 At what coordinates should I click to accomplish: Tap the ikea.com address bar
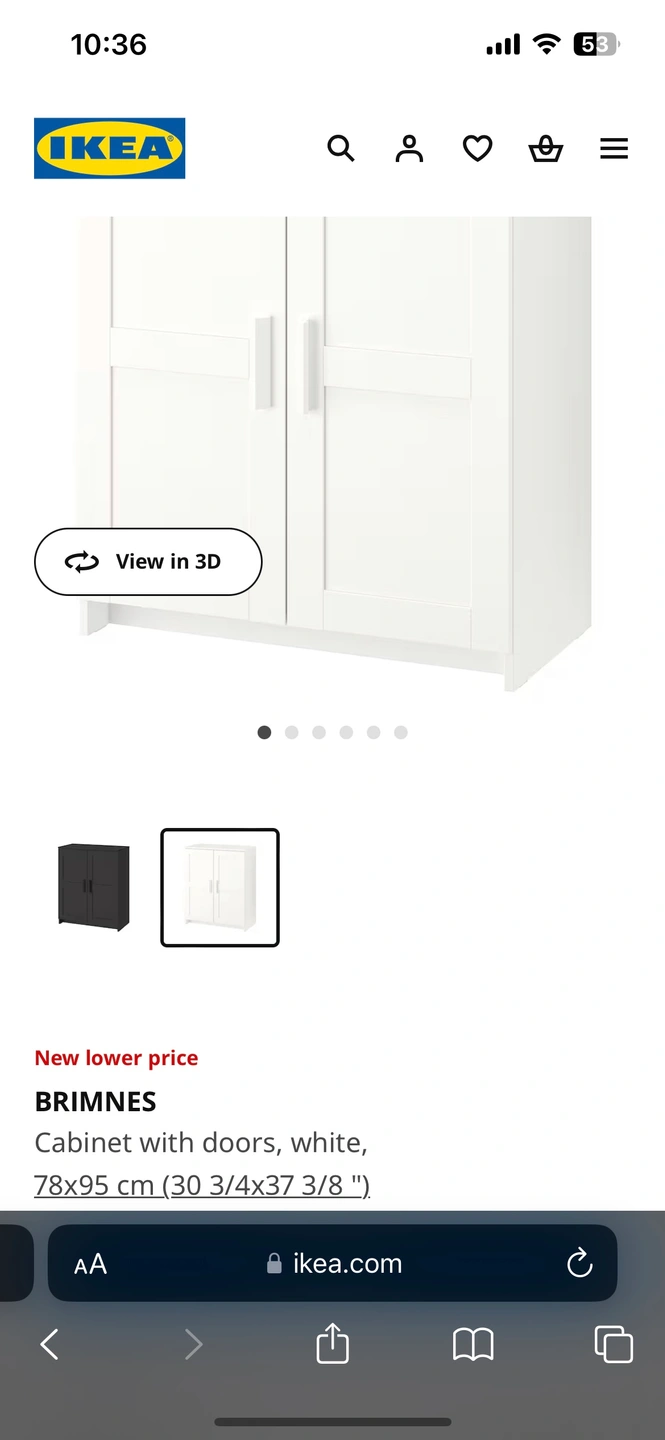(335, 1264)
